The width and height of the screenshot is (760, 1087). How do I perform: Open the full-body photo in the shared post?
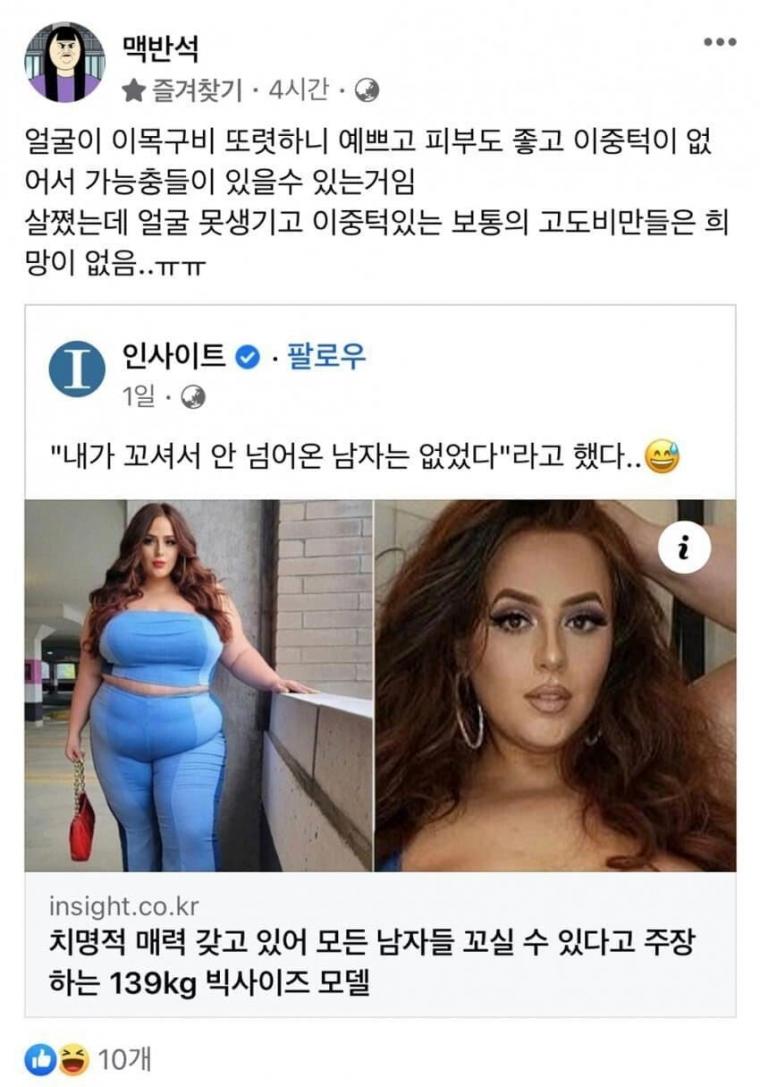pyautogui.click(x=197, y=685)
